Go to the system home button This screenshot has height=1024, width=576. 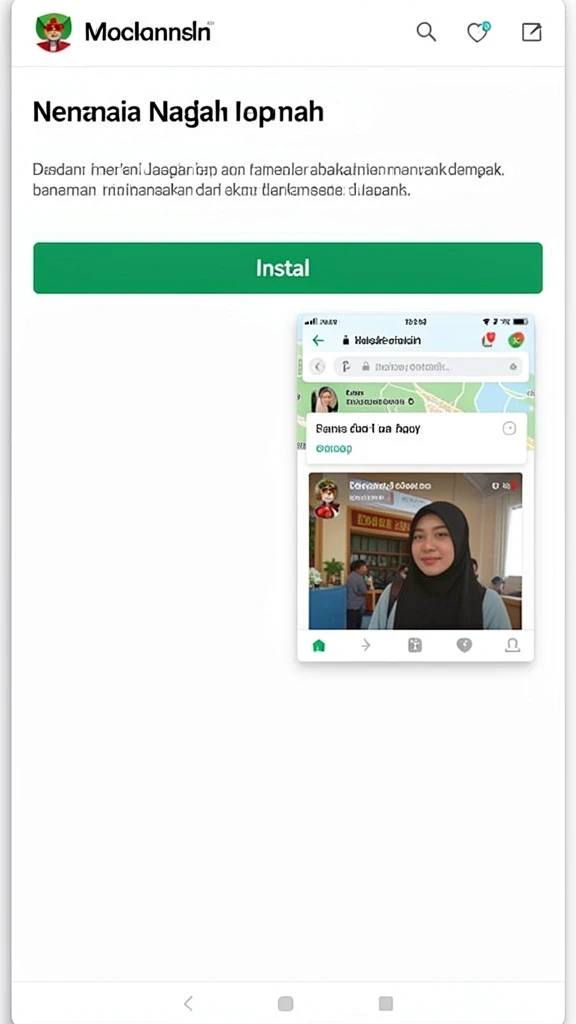pyautogui.click(x=285, y=1003)
